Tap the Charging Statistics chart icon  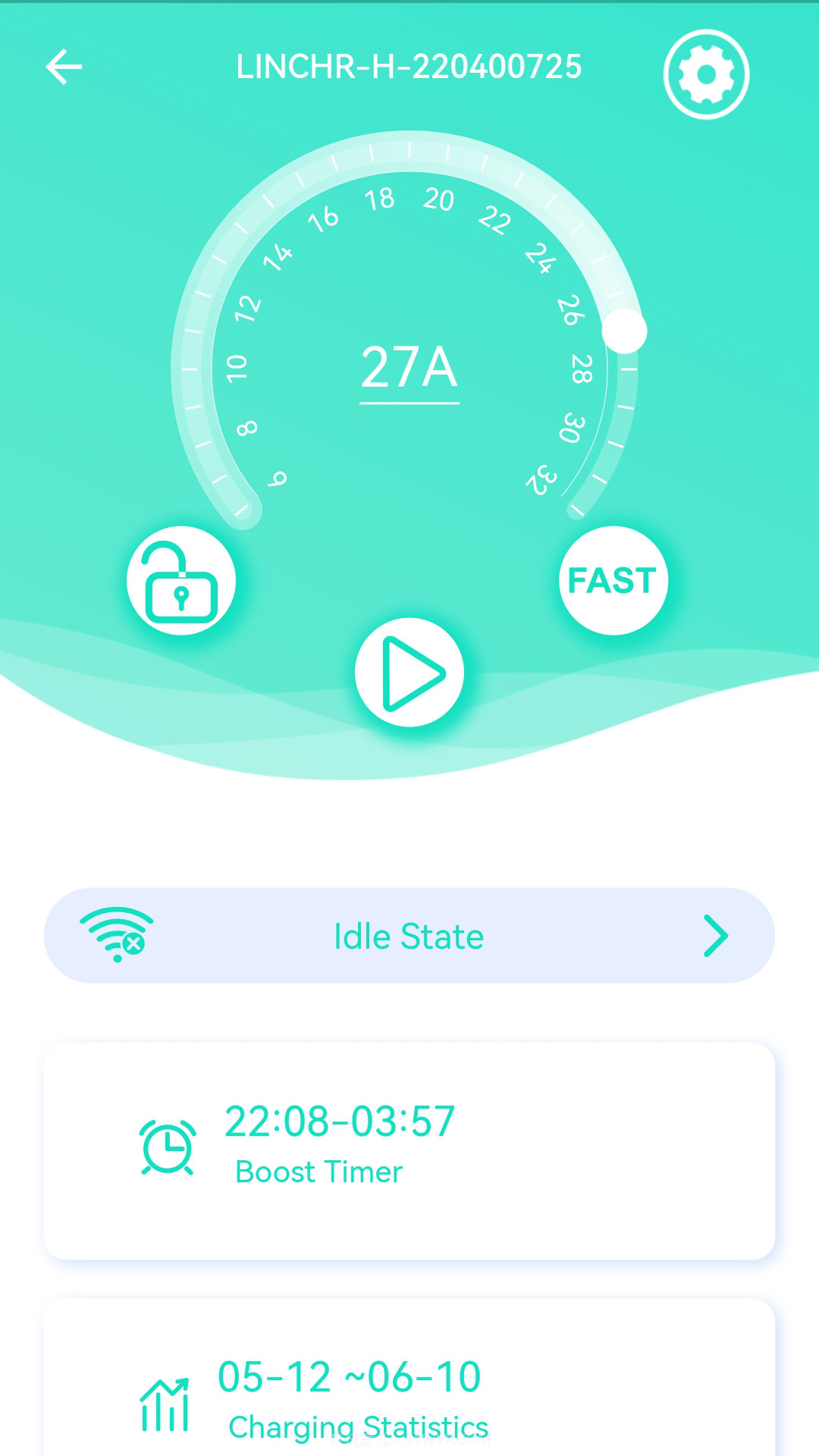(x=167, y=1407)
